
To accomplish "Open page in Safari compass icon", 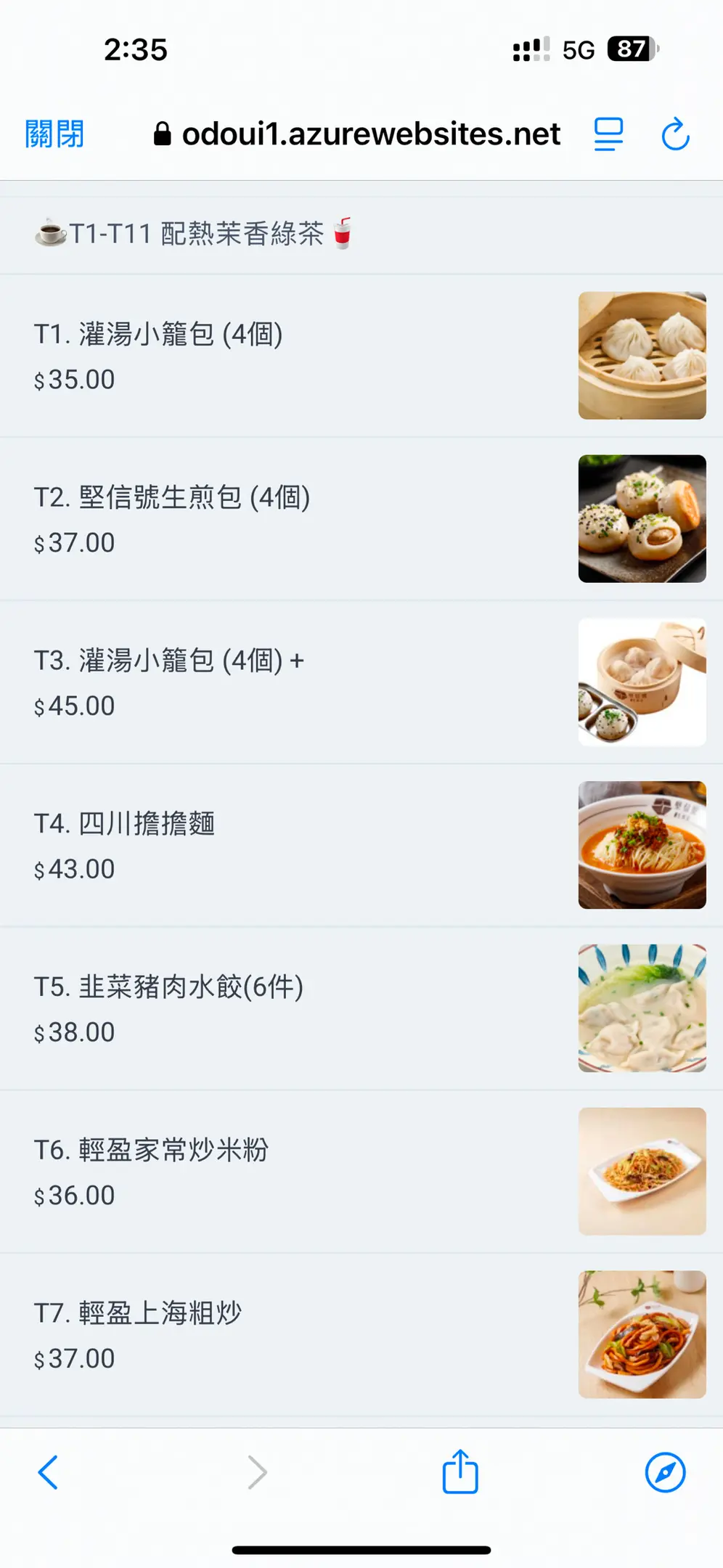I will [x=665, y=1472].
